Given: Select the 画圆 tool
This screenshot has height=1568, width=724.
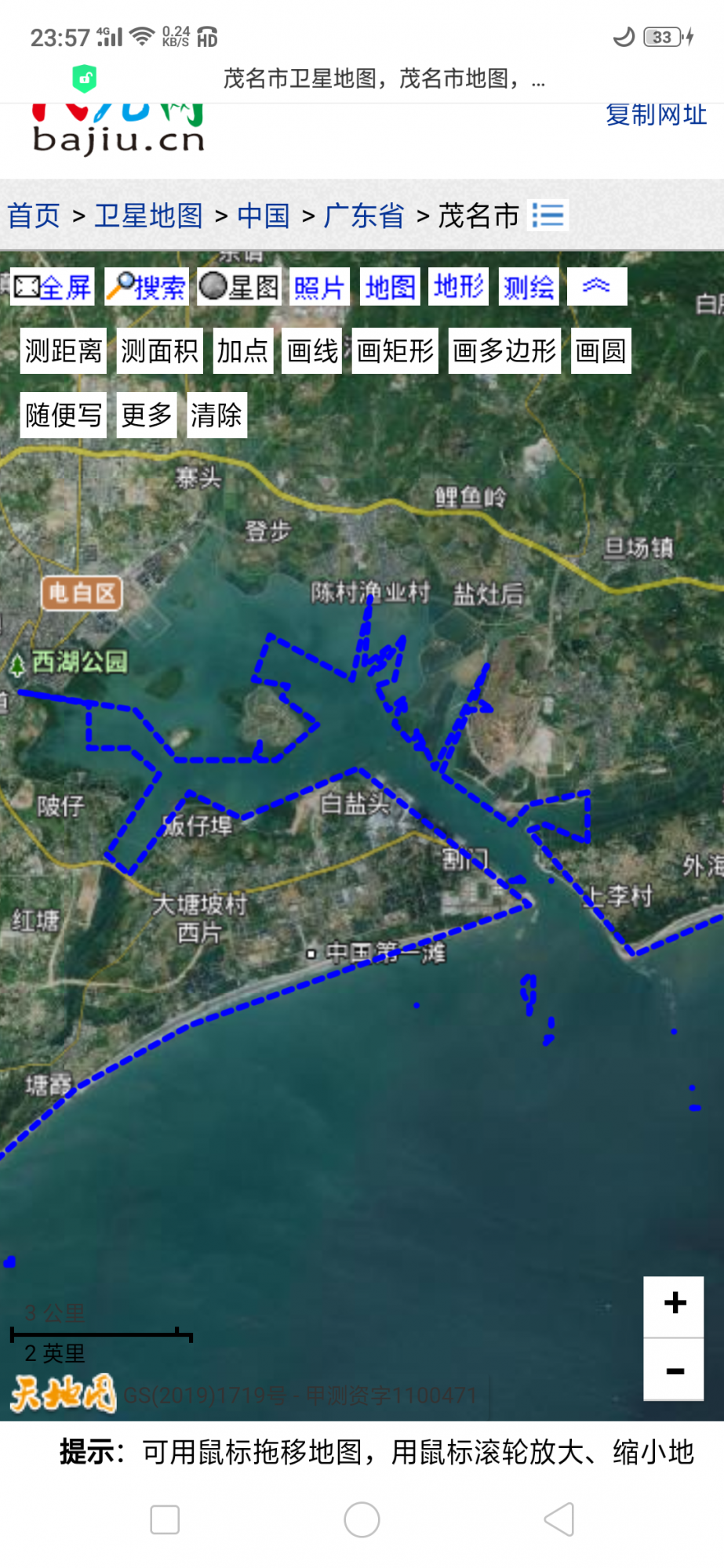Looking at the screenshot, I should (x=601, y=350).
